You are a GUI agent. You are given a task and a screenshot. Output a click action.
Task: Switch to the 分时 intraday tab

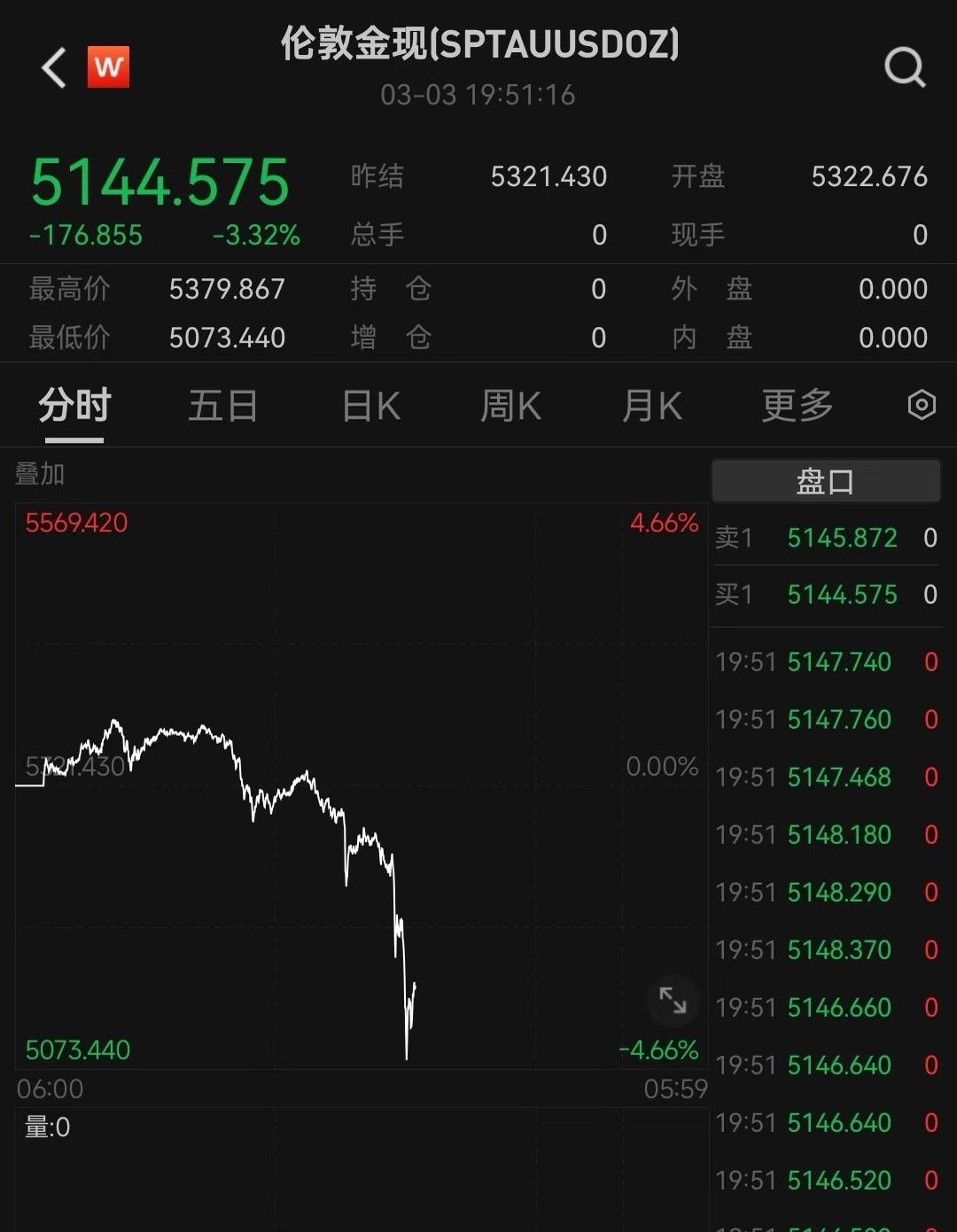point(74,405)
